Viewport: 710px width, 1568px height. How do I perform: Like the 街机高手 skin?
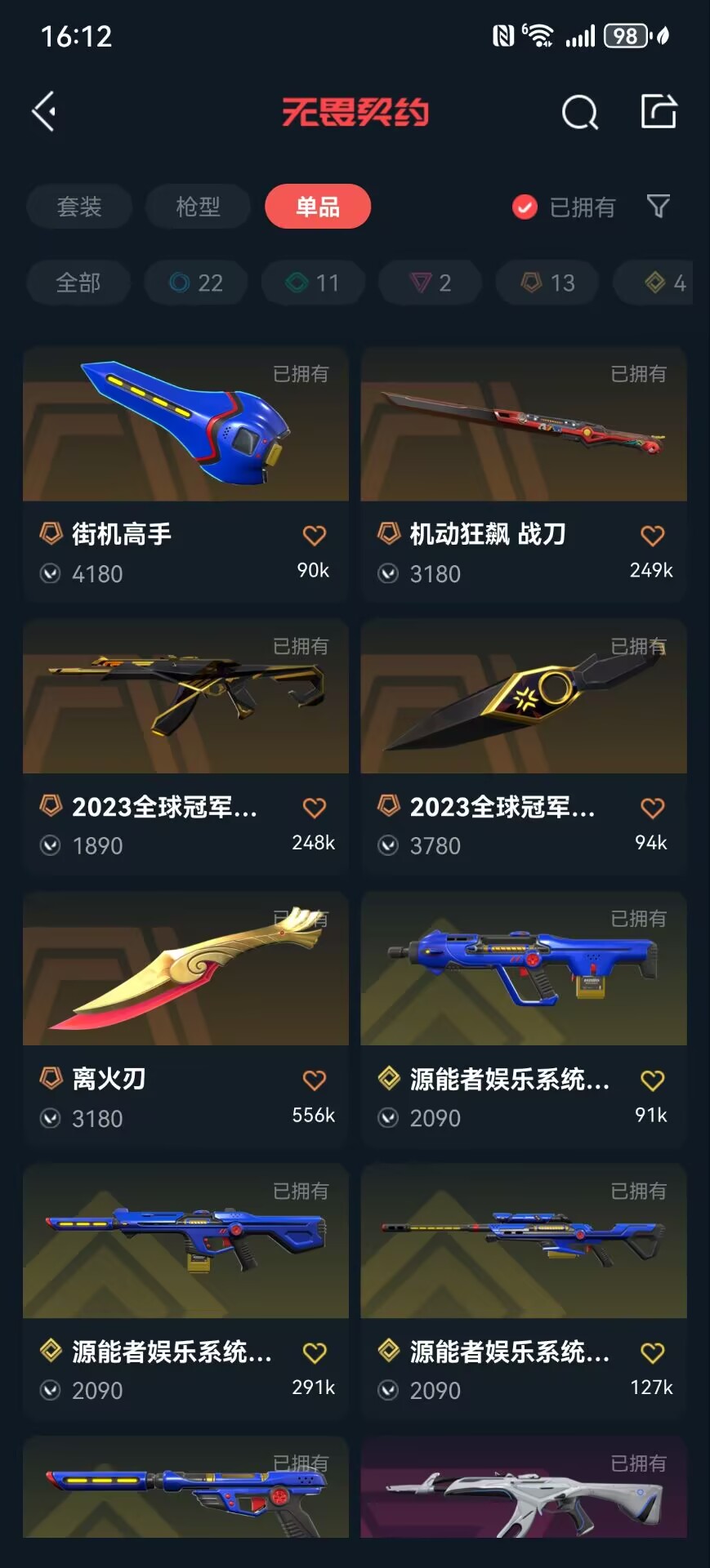[315, 536]
